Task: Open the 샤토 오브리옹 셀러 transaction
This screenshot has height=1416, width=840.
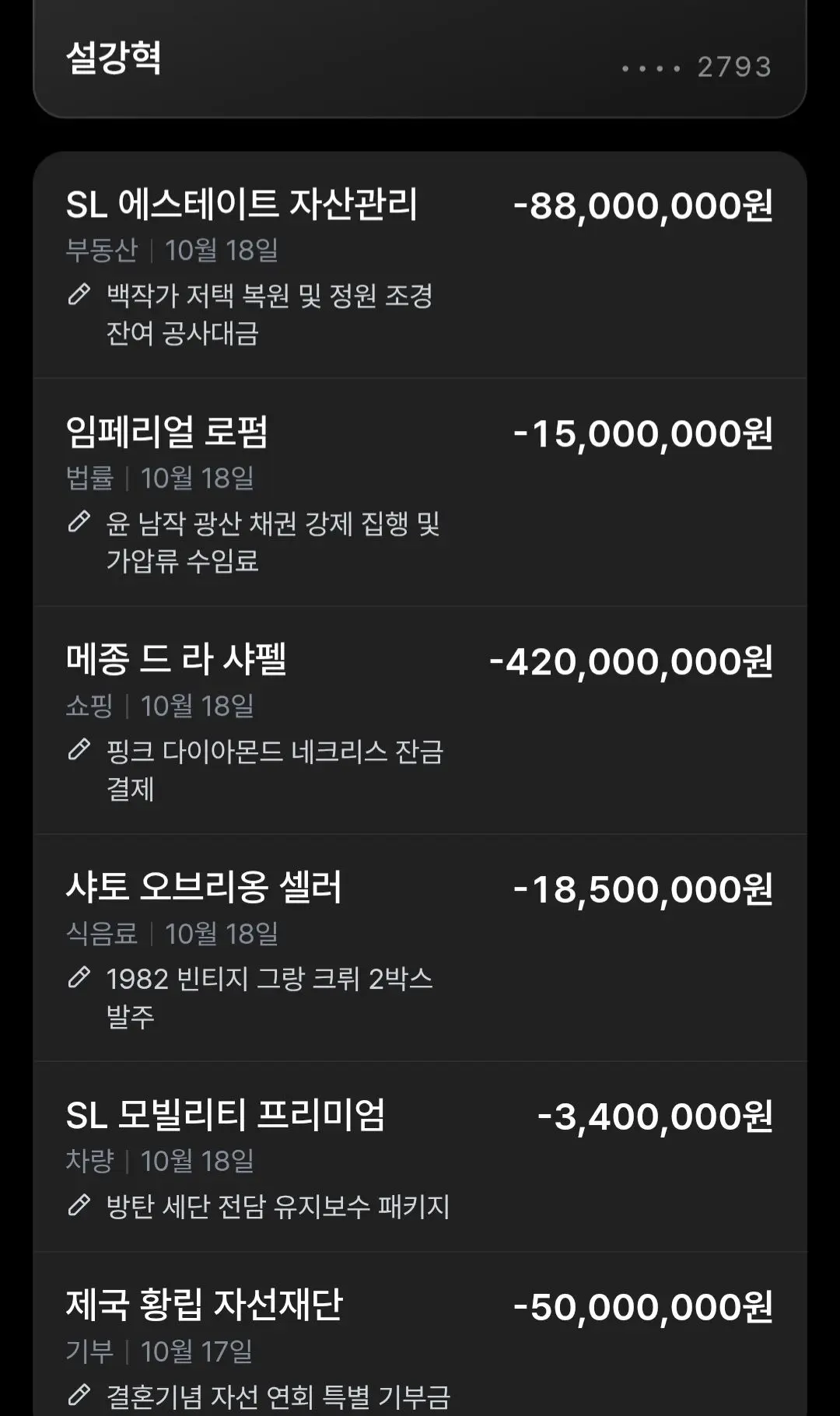Action: (420, 948)
